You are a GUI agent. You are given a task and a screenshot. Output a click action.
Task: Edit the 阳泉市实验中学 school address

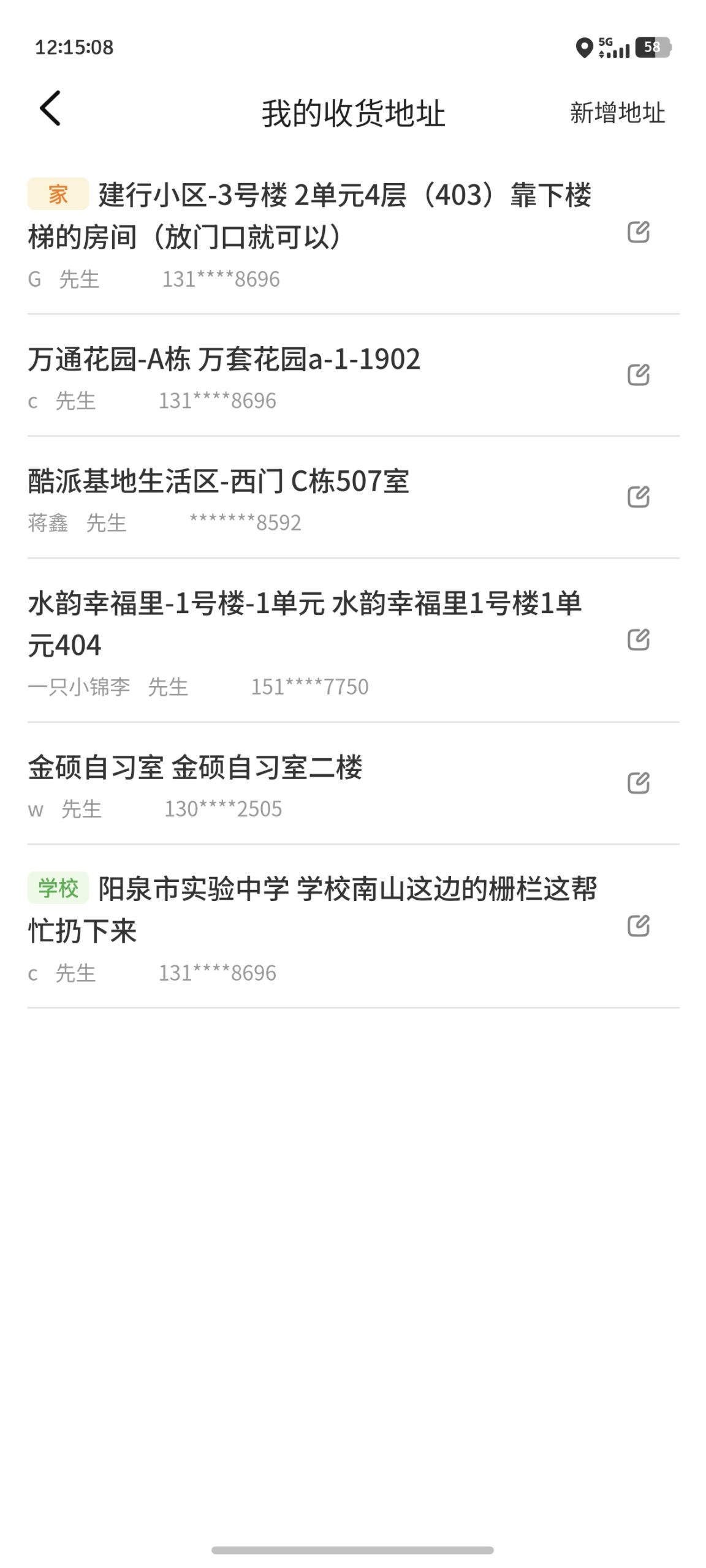(x=638, y=926)
